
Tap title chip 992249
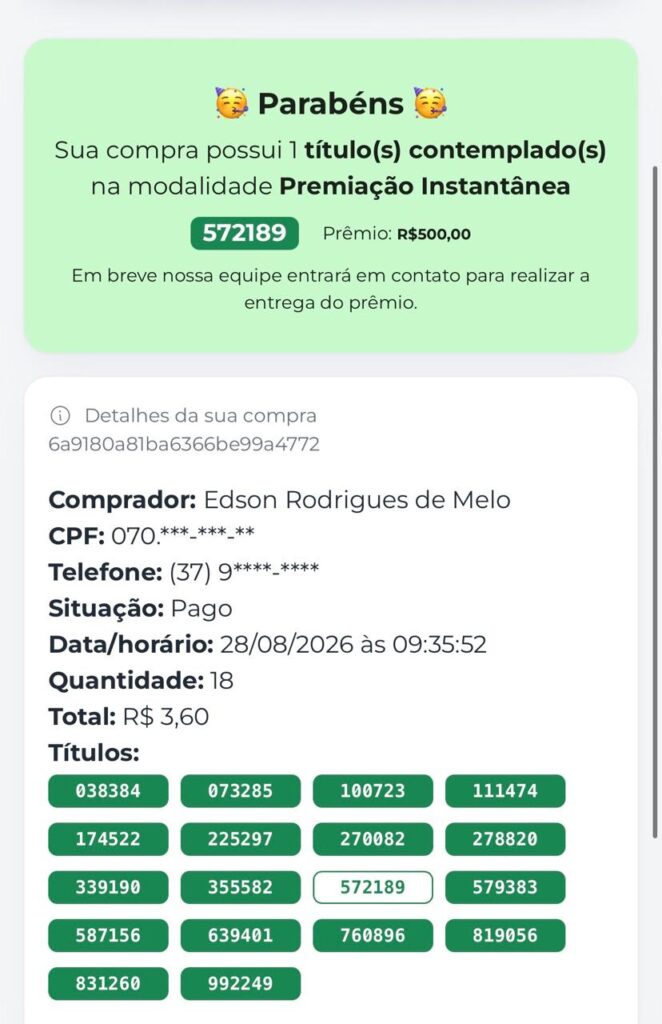tap(241, 983)
